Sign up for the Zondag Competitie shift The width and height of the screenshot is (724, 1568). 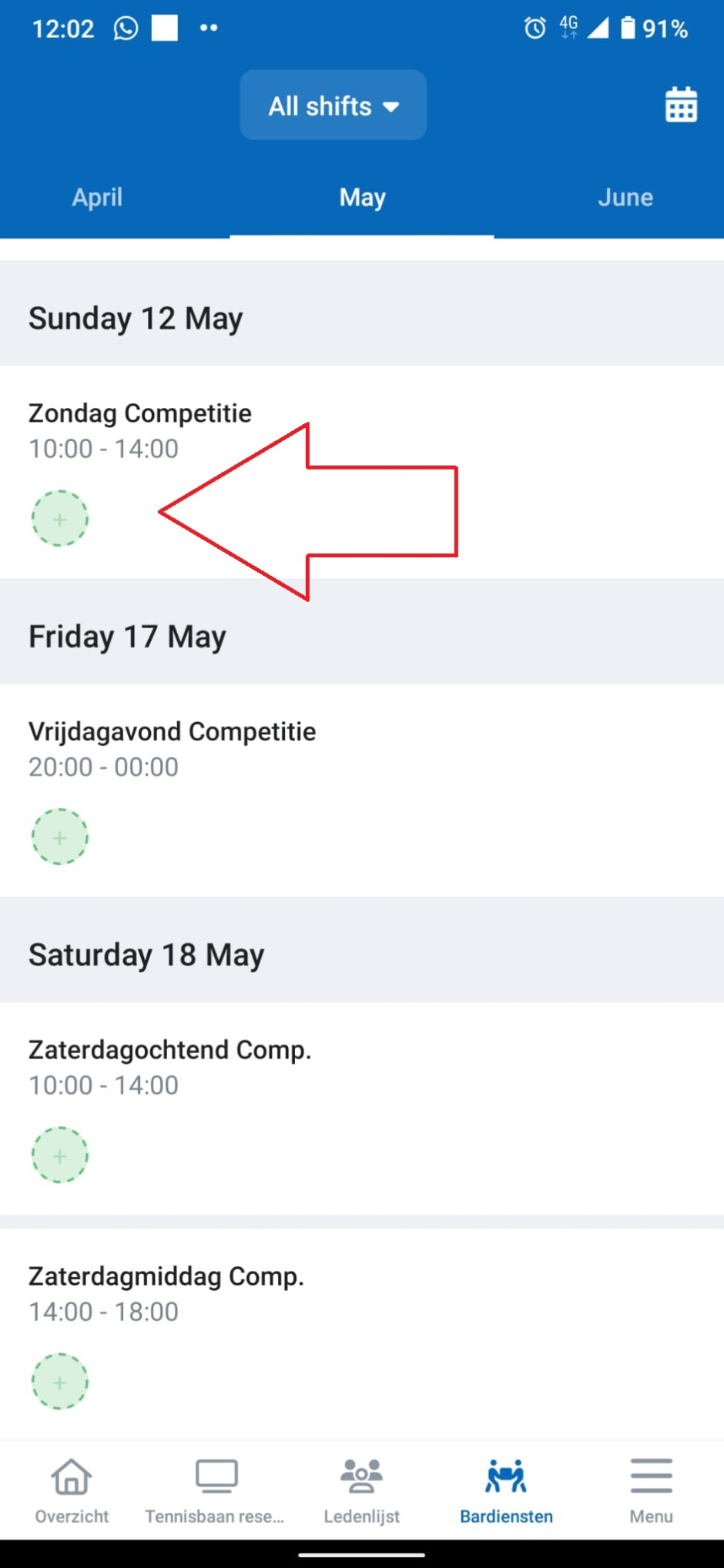coord(60,519)
